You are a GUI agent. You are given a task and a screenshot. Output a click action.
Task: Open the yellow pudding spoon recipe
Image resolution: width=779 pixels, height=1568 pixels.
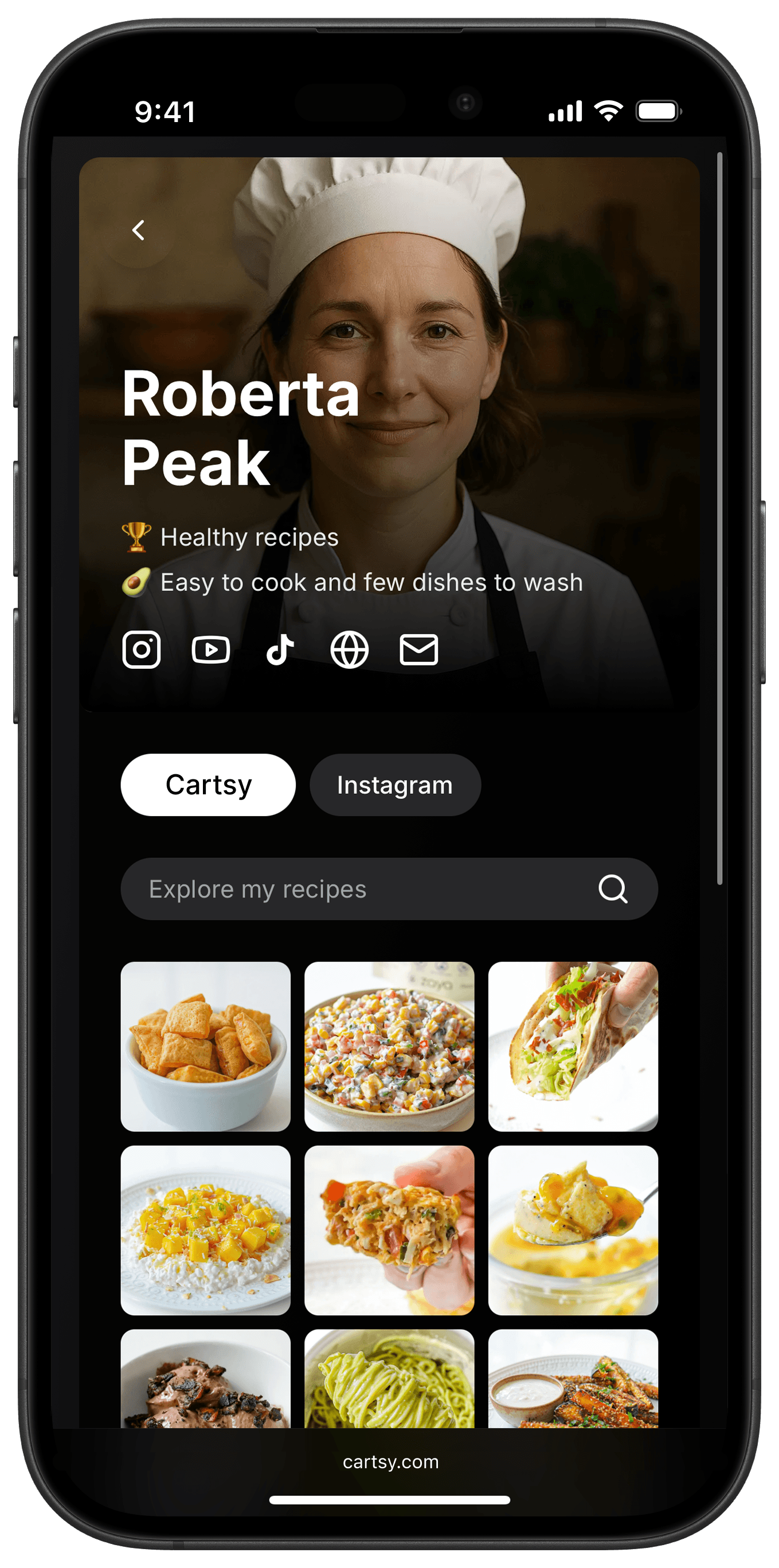(573, 1229)
